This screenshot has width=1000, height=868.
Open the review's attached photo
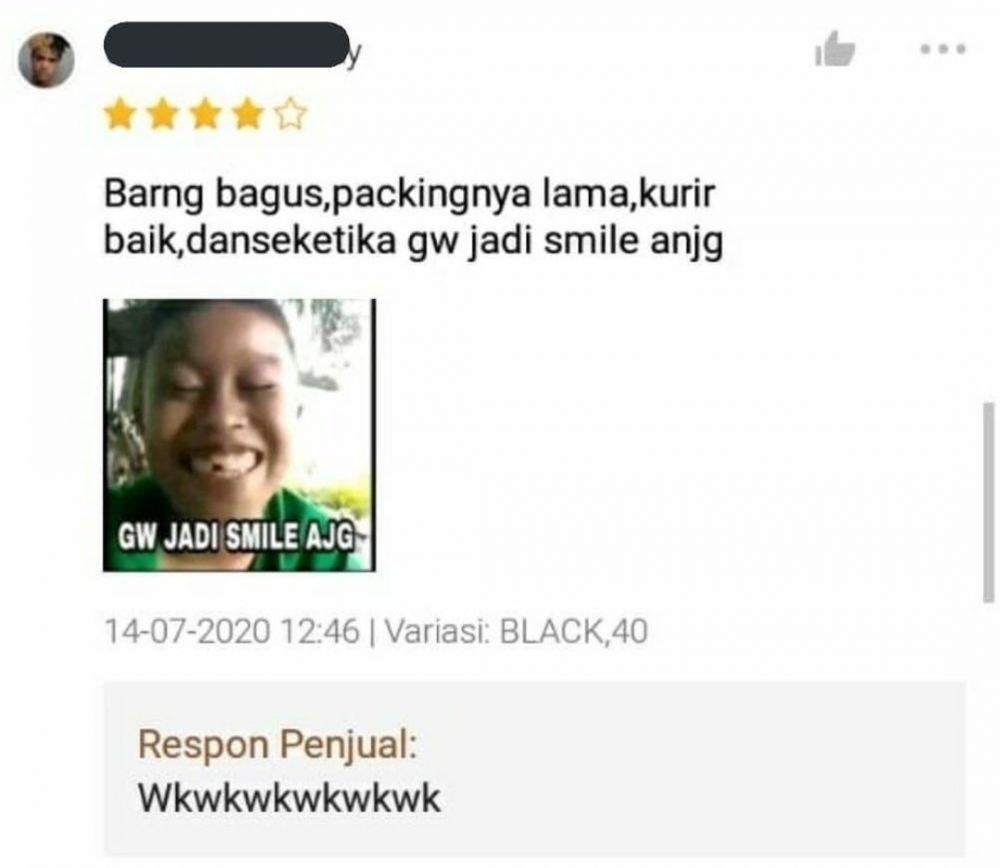239,435
